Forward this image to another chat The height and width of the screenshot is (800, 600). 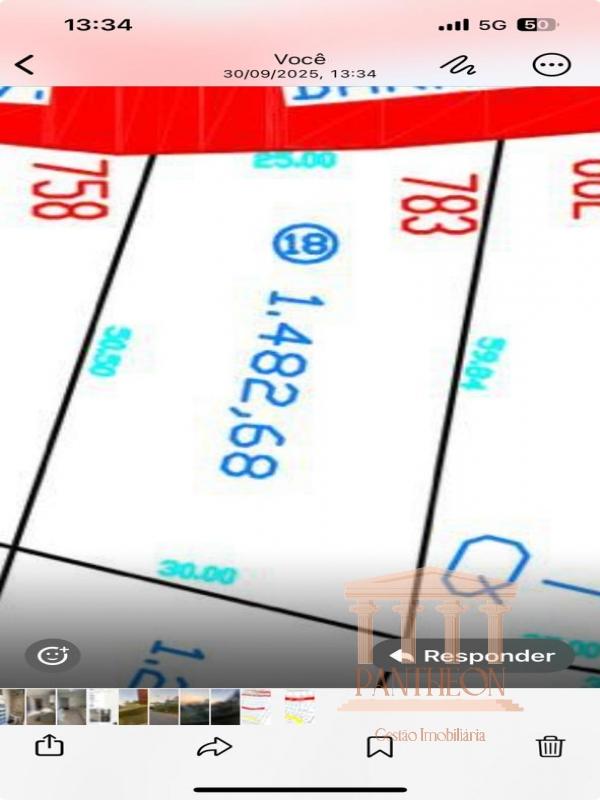pos(214,746)
